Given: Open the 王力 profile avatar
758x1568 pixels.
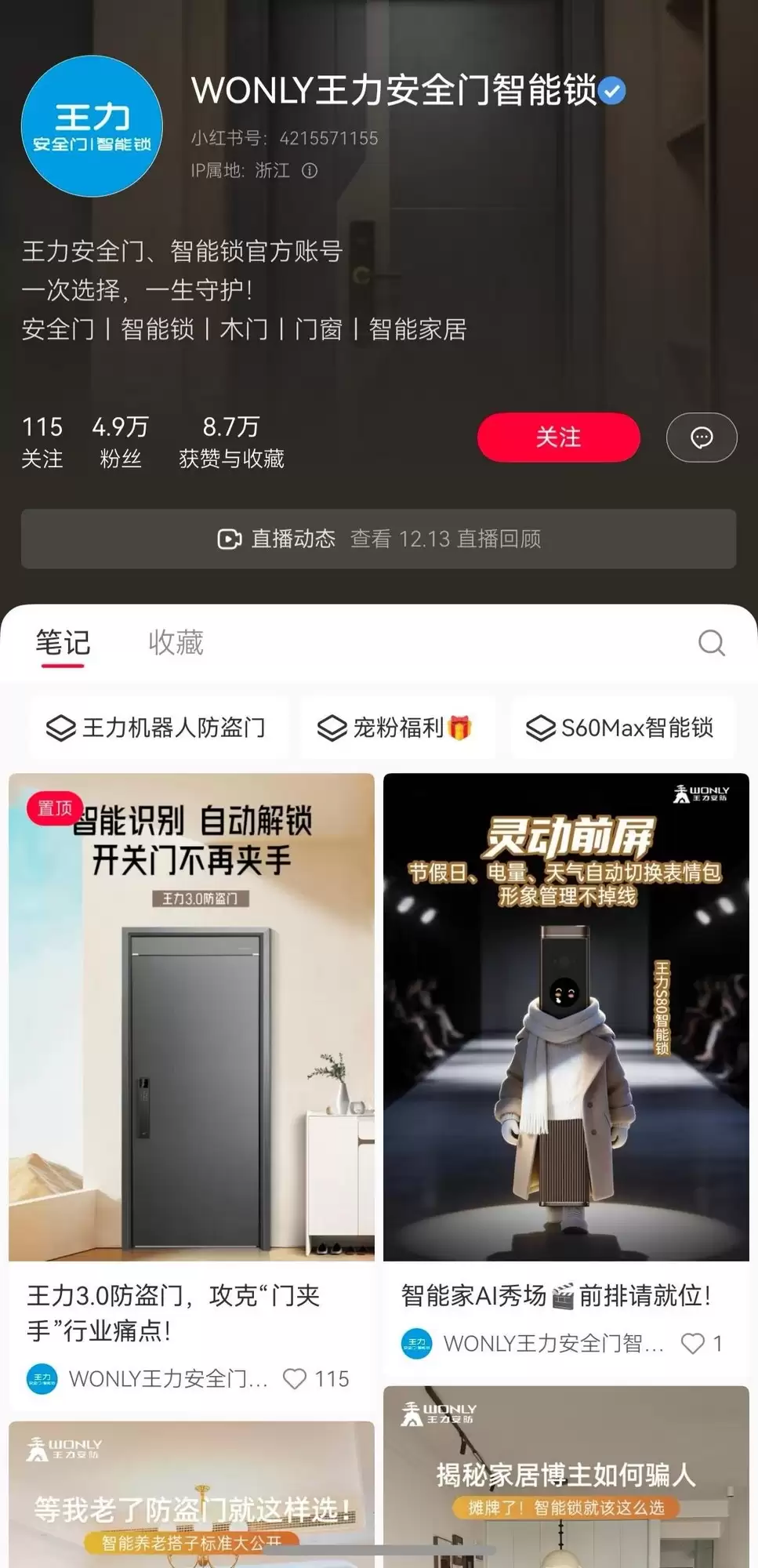Looking at the screenshot, I should [x=92, y=126].
